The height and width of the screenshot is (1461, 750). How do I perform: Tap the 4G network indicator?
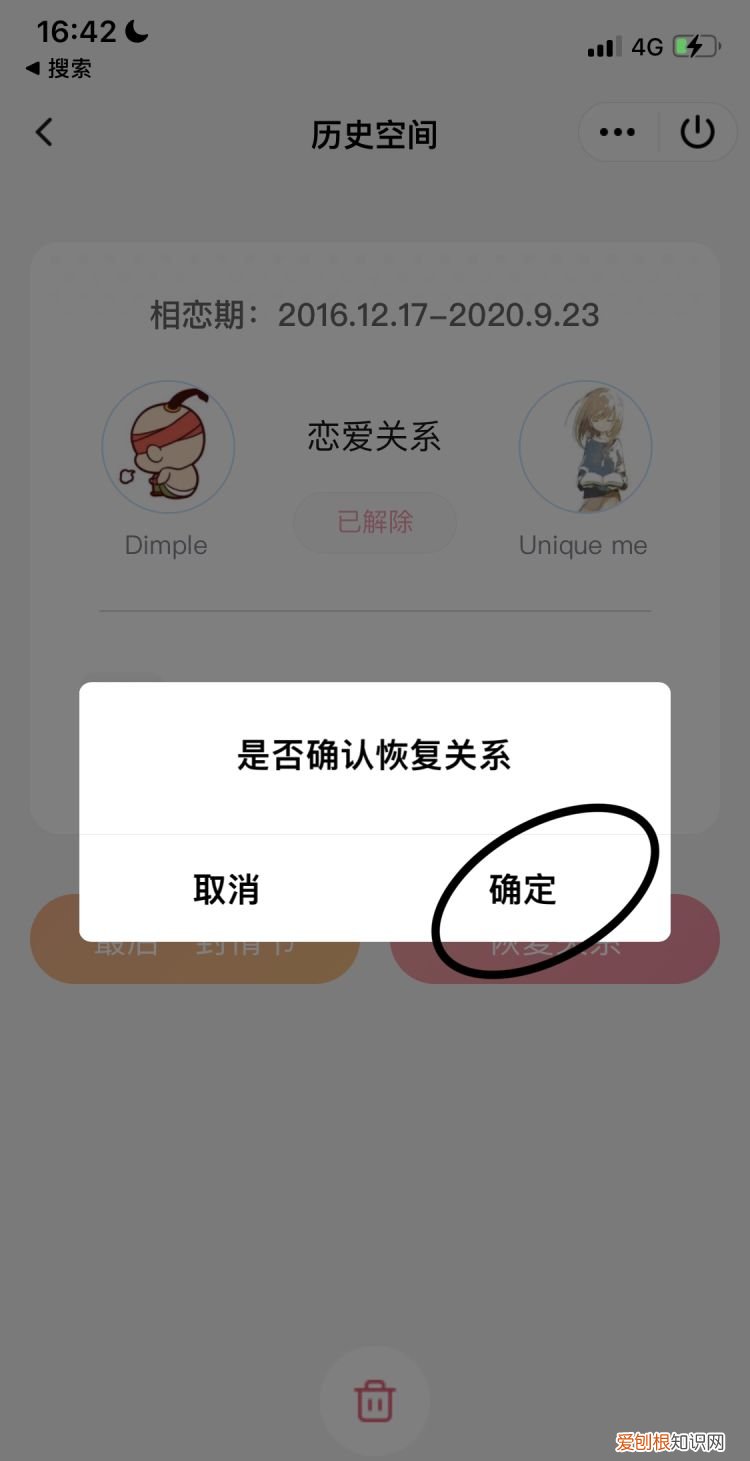point(646,44)
